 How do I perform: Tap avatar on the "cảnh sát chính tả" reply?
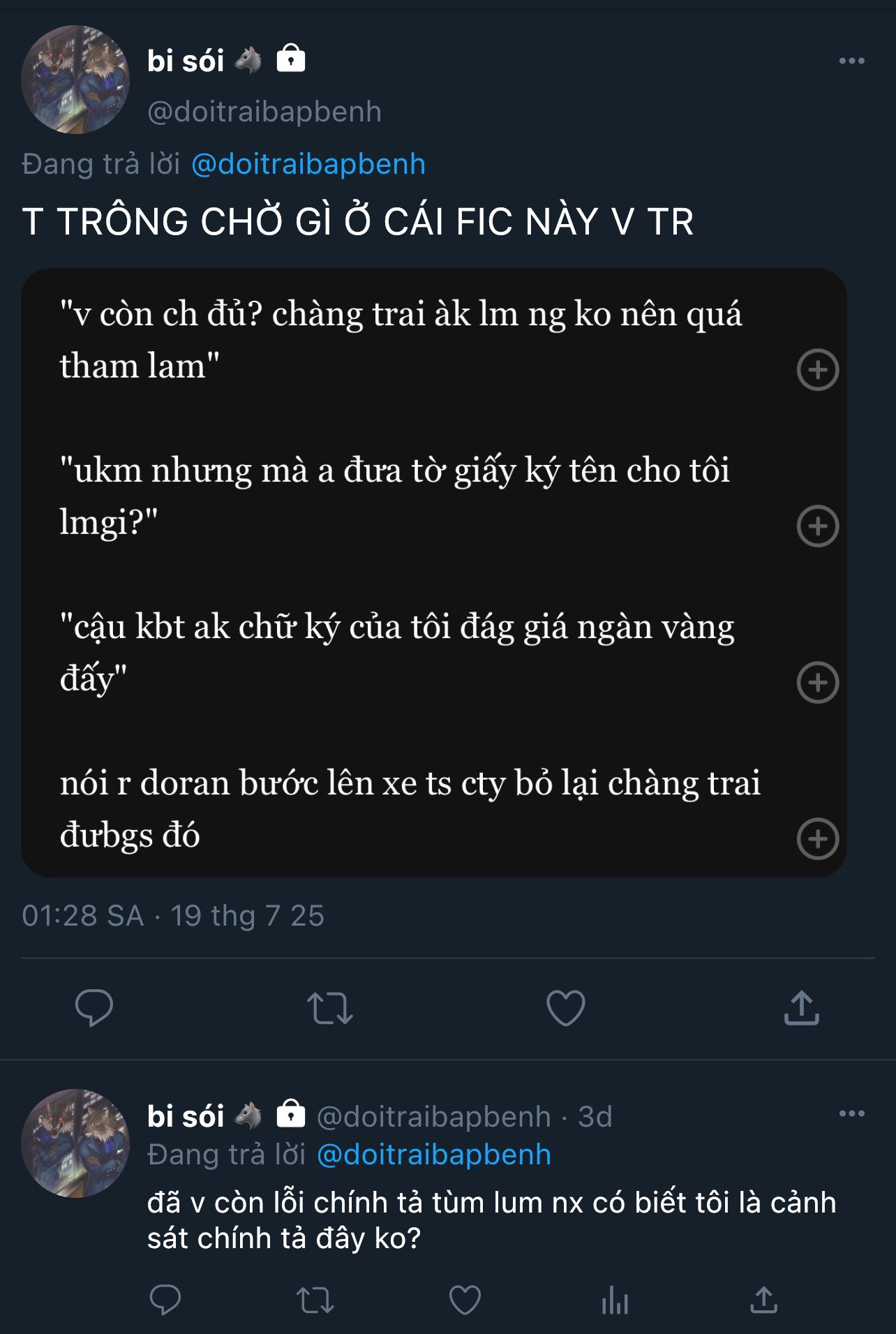click(x=75, y=1143)
